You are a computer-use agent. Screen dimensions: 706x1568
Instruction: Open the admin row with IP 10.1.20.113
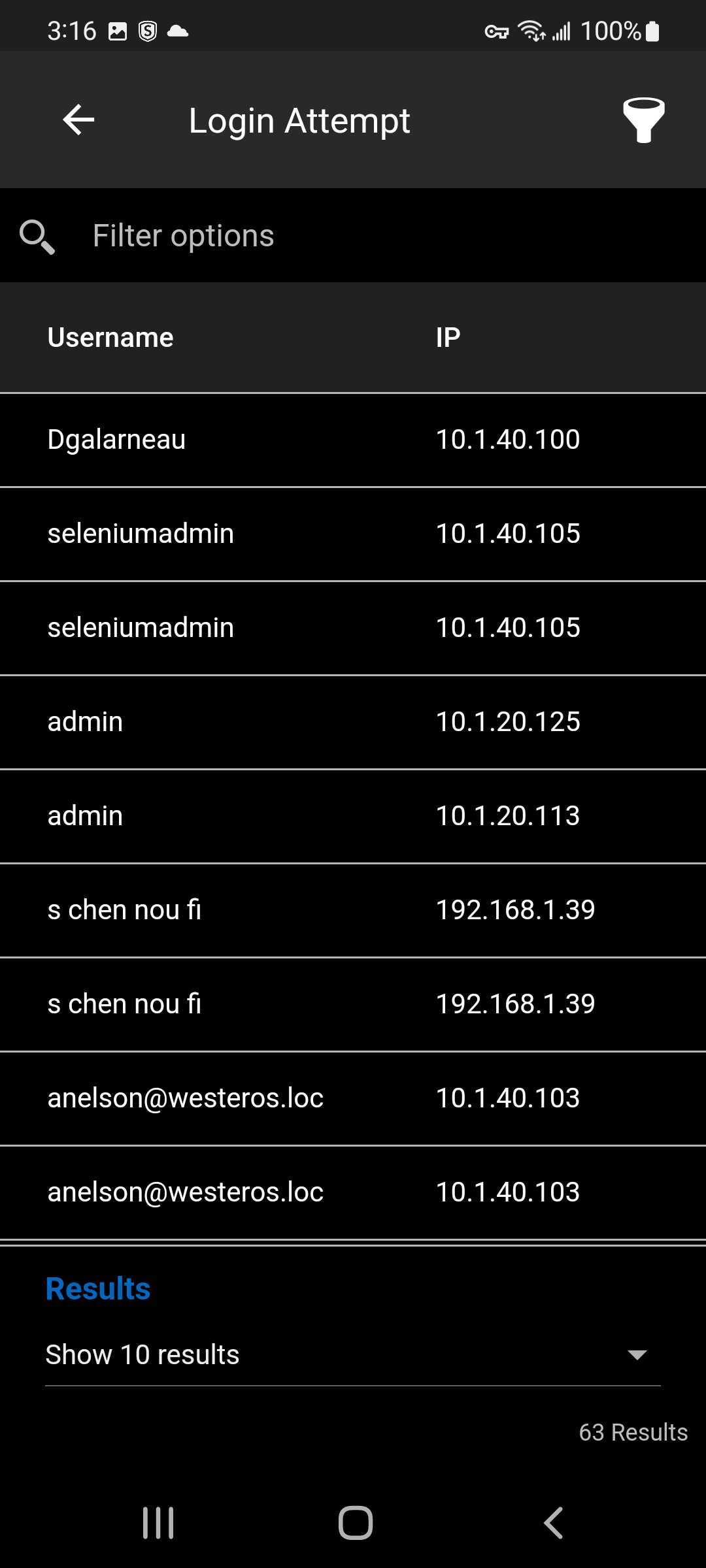coord(353,816)
